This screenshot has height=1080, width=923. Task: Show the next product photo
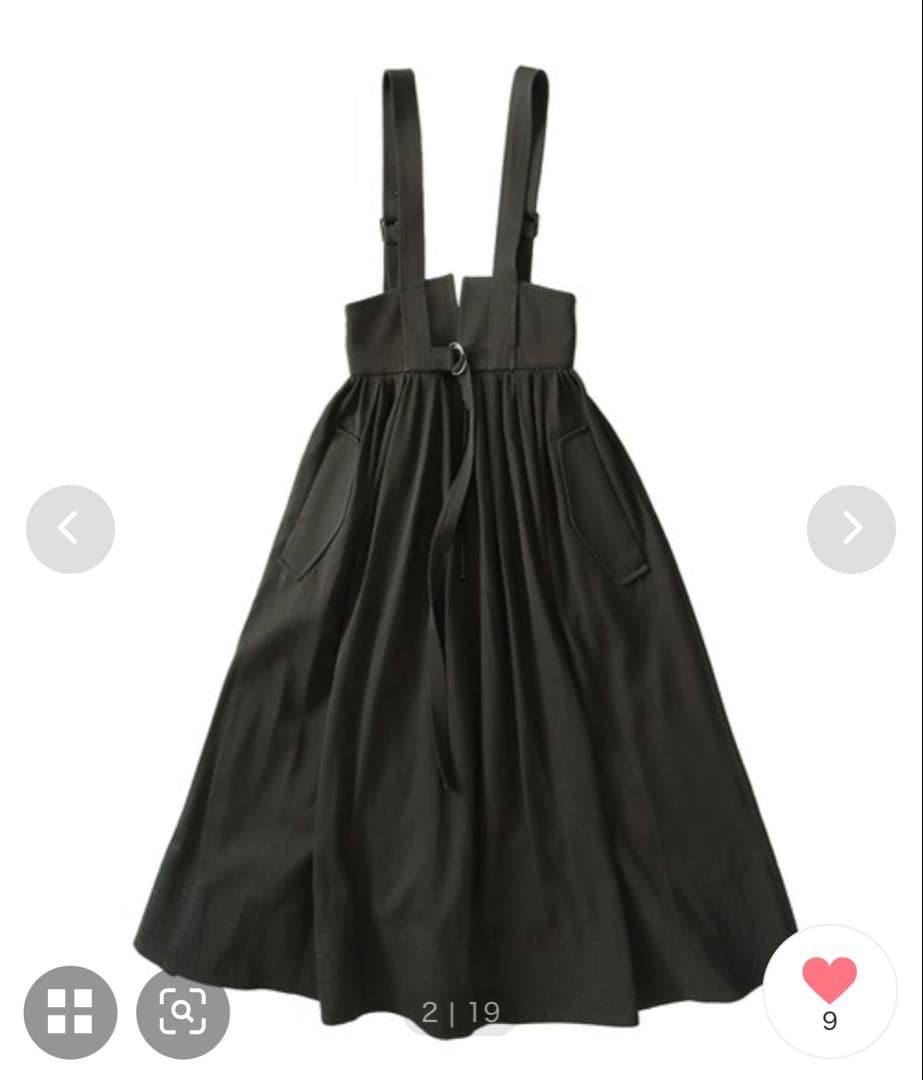point(851,529)
